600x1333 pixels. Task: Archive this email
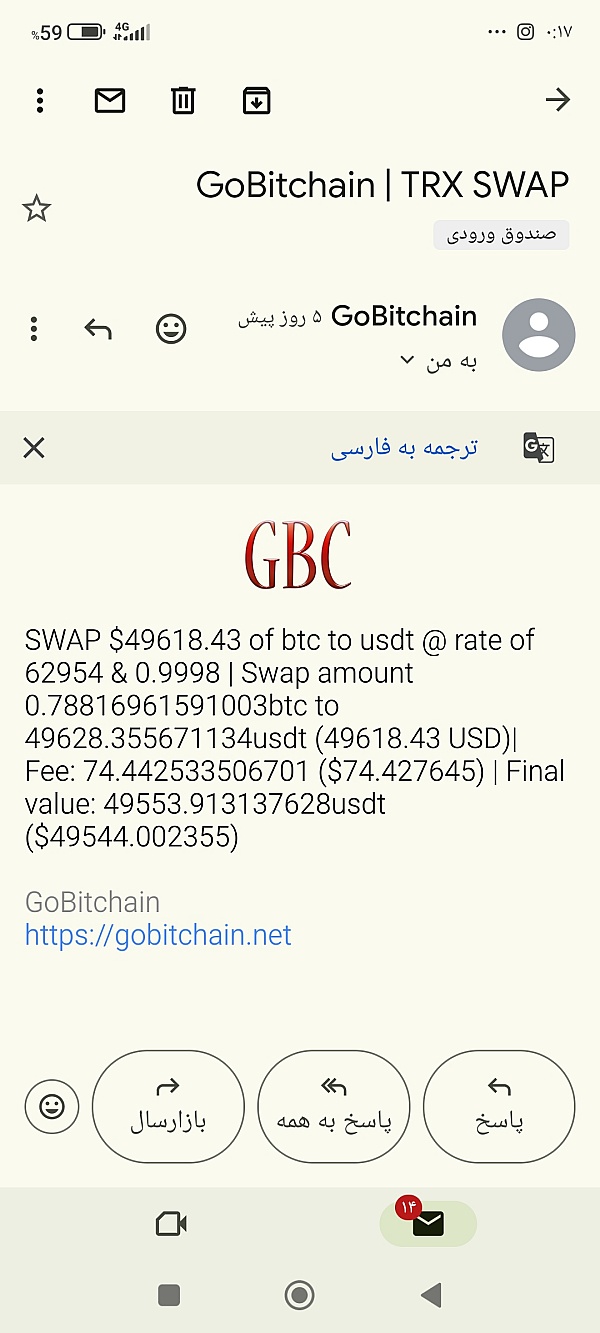coord(257,100)
